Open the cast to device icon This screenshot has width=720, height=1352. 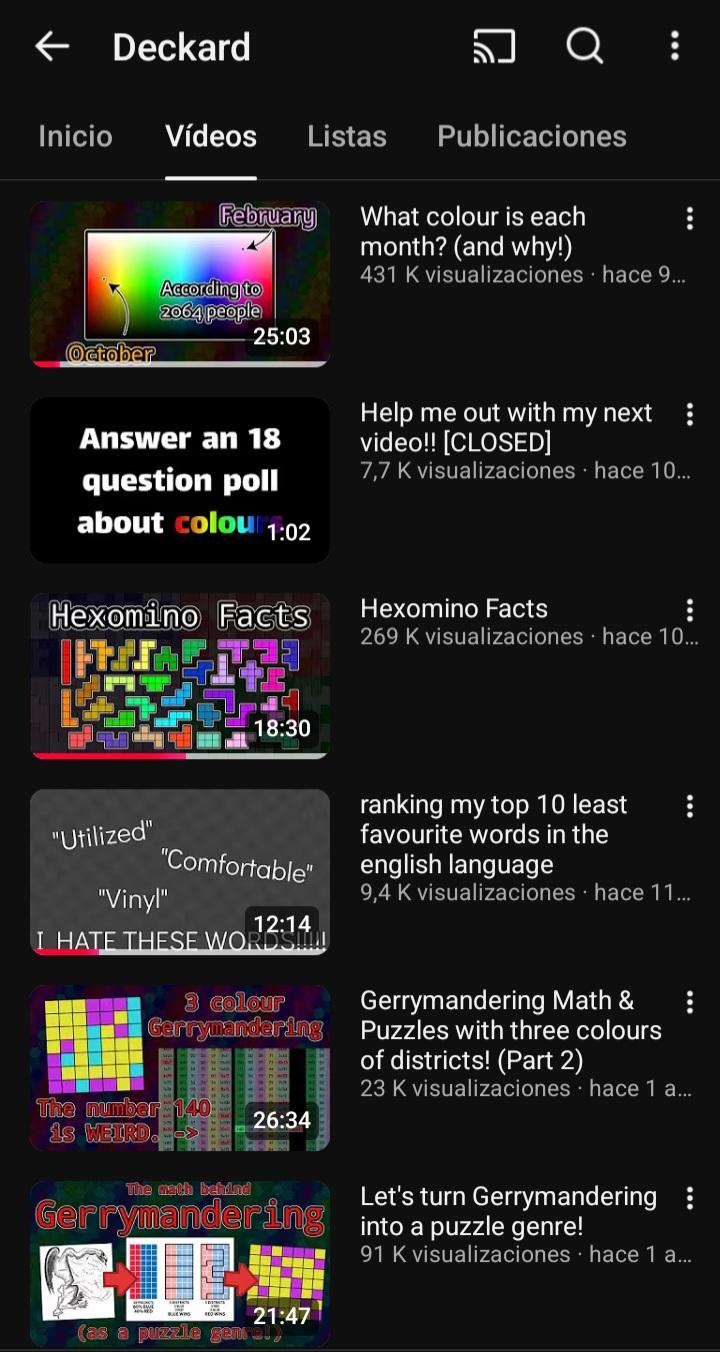[494, 46]
